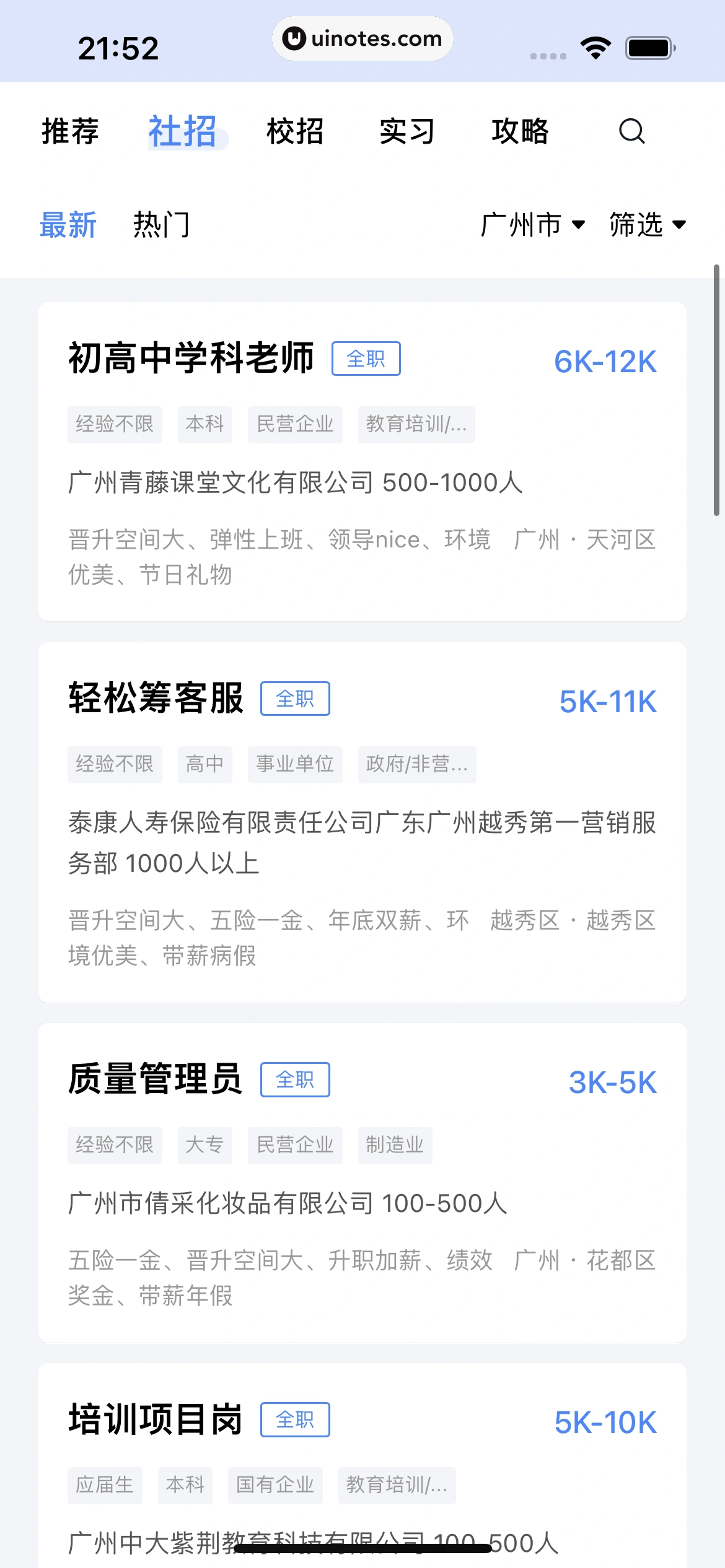Viewport: 725px width, 1568px height.
Task: Switch to the 校招 tab
Action: coord(296,131)
